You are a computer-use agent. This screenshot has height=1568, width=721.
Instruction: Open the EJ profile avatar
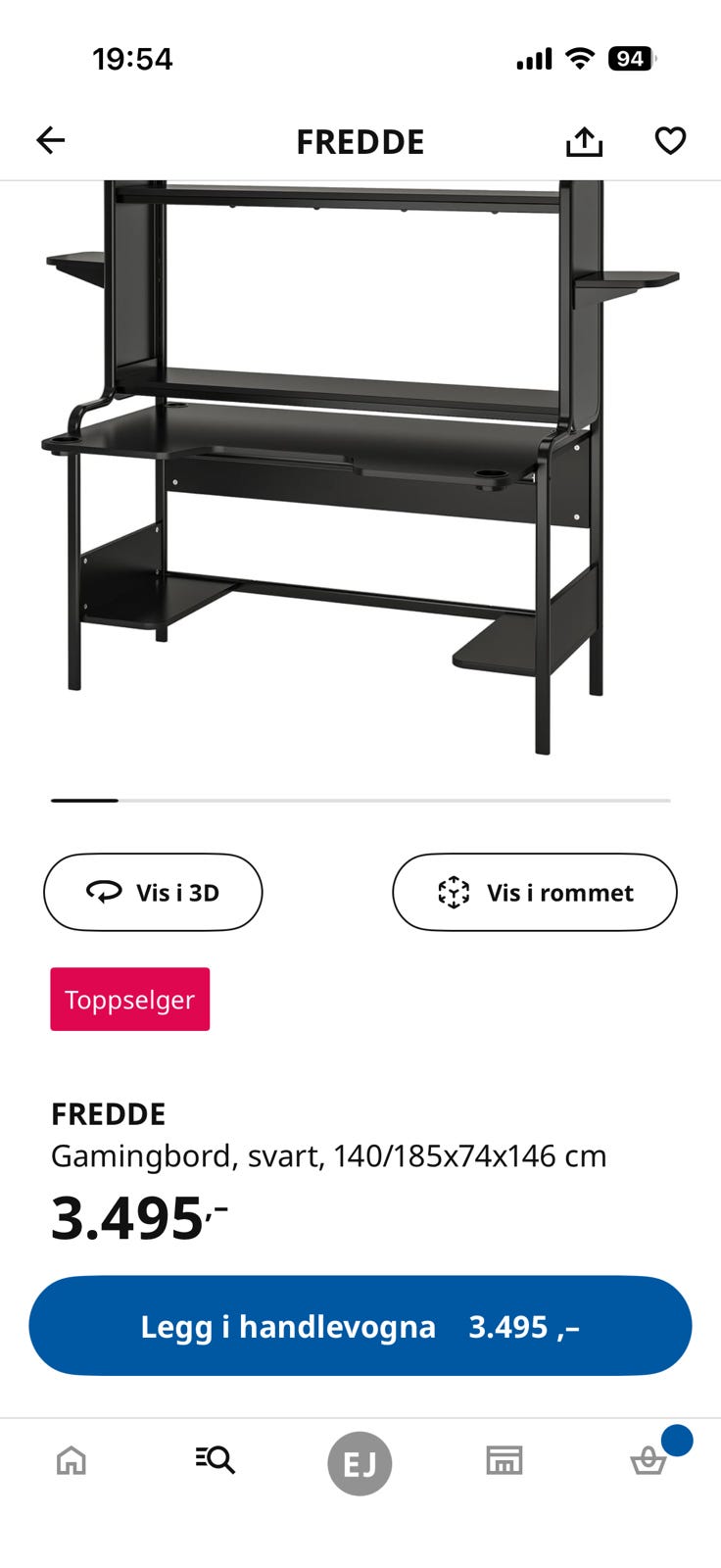pyautogui.click(x=360, y=1462)
